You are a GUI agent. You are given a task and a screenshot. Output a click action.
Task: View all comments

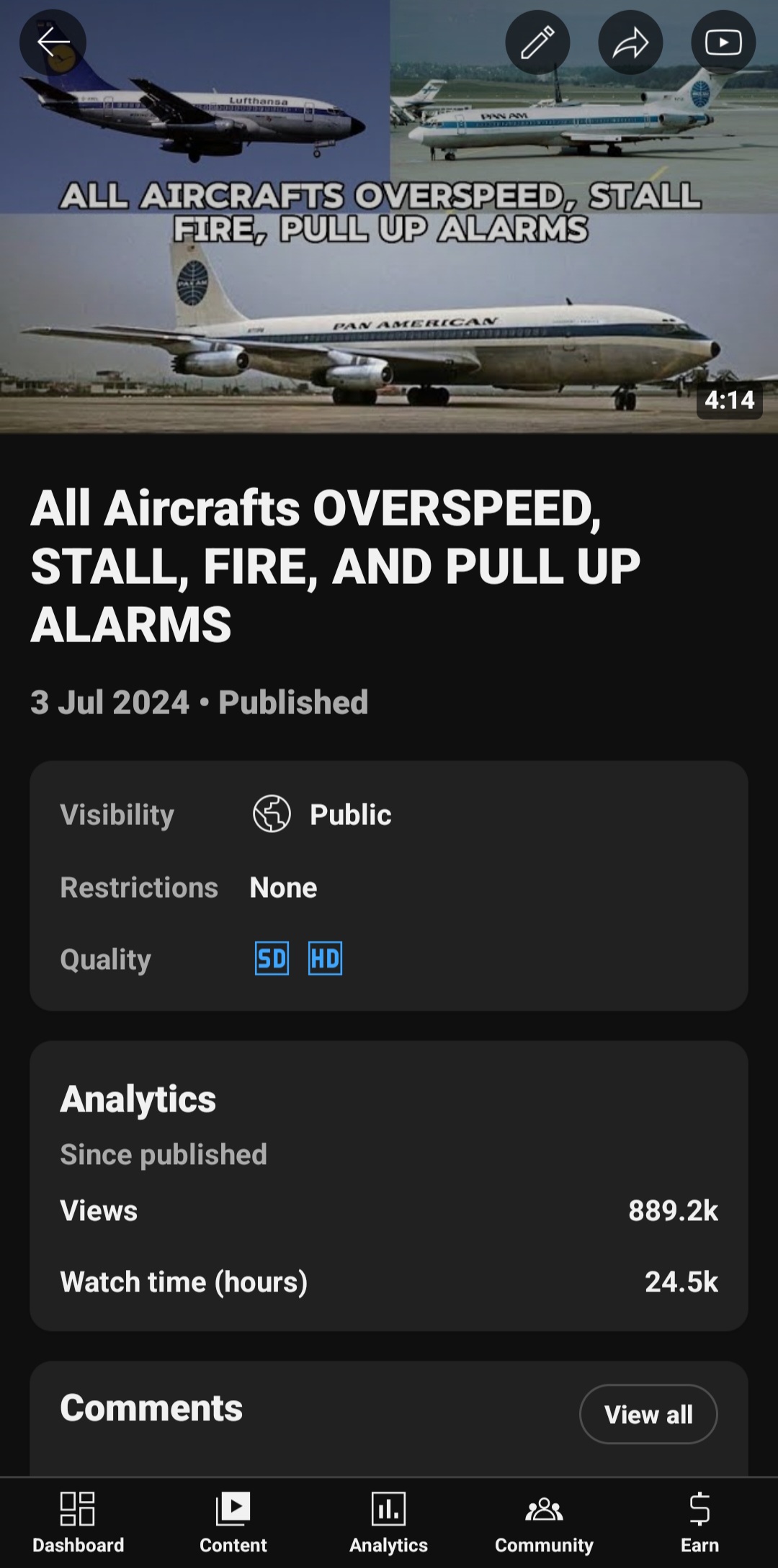point(648,1414)
